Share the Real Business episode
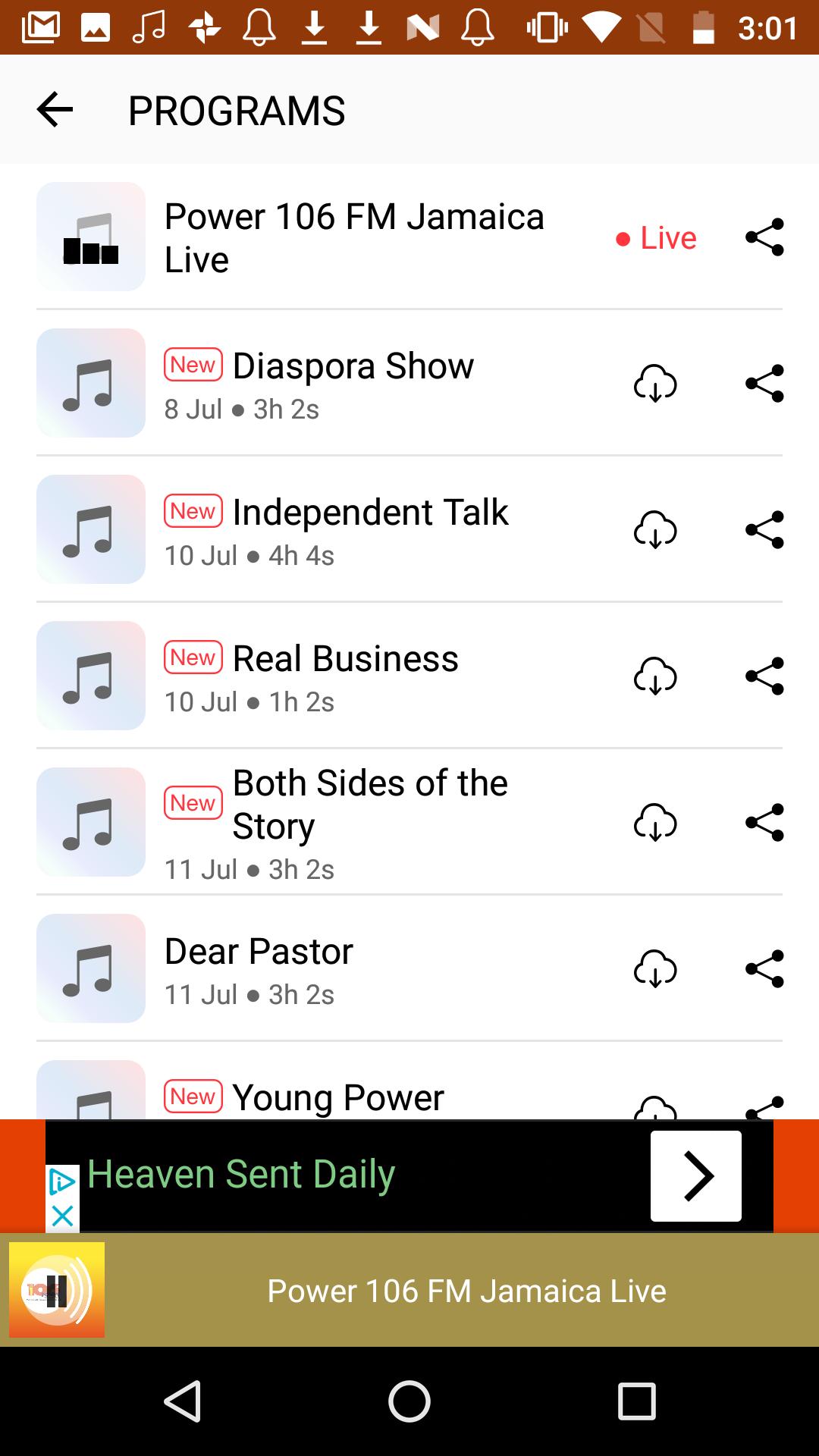 764,676
